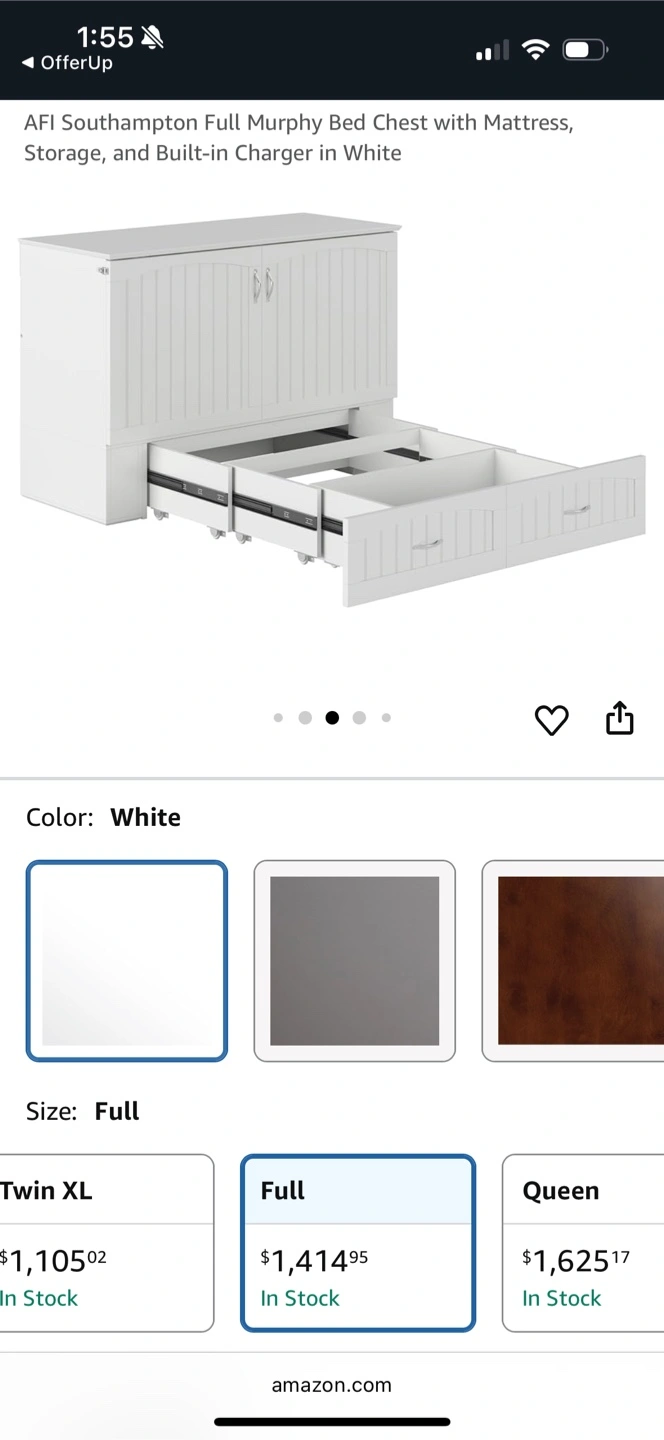Image resolution: width=664 pixels, height=1440 pixels.
Task: Tap the image carousel page indicator dots
Action: (x=332, y=717)
